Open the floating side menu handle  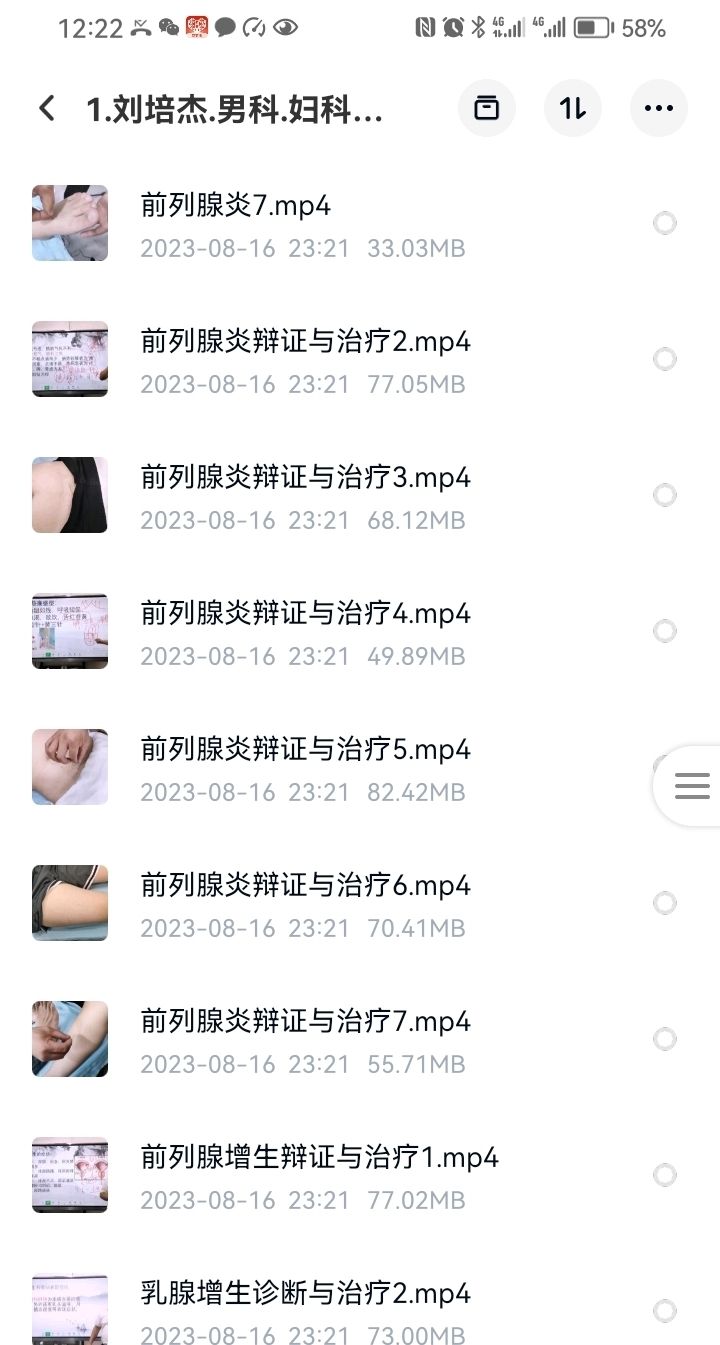click(692, 786)
